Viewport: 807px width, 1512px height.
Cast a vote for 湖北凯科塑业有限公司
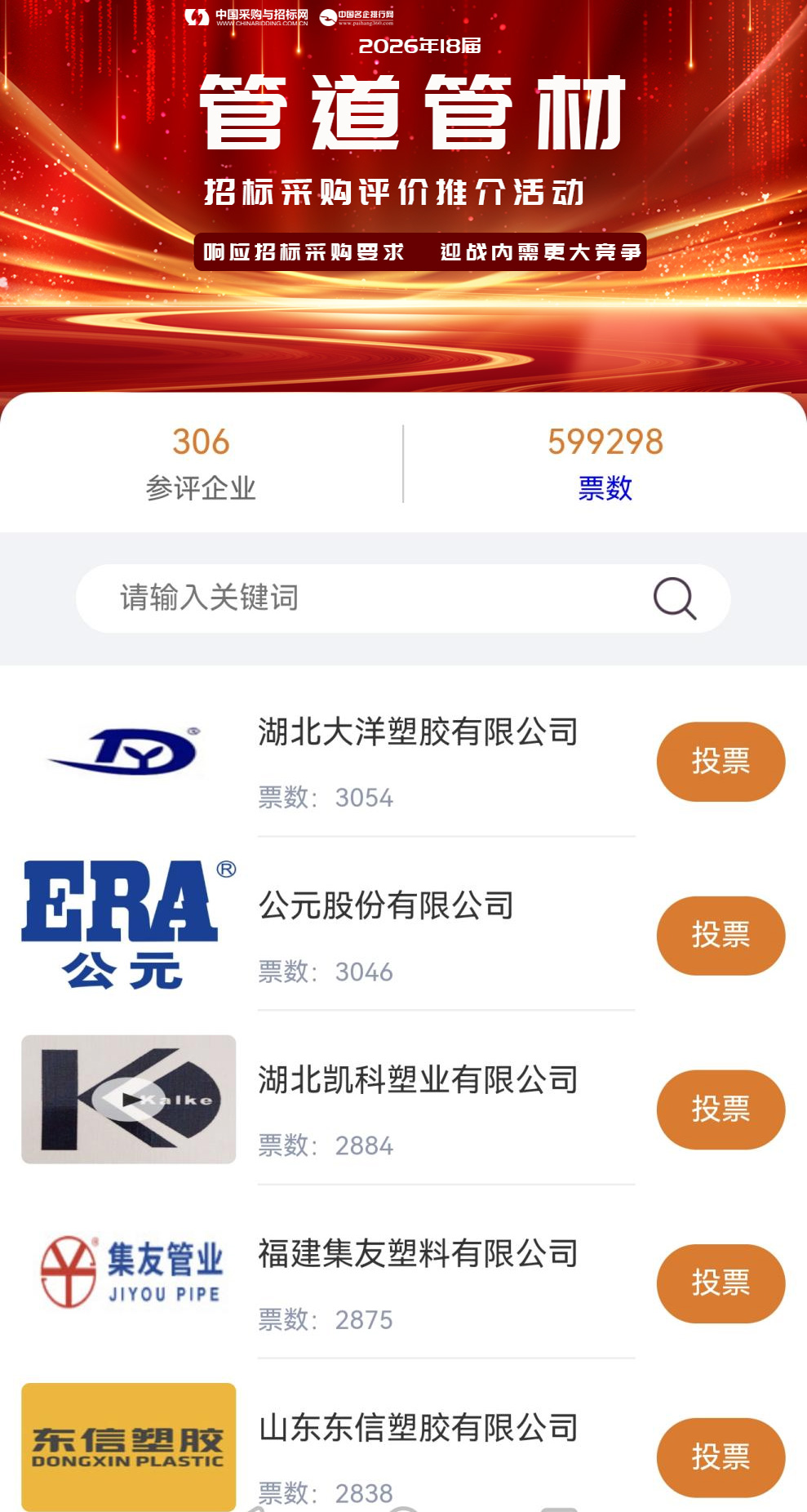[x=720, y=1110]
